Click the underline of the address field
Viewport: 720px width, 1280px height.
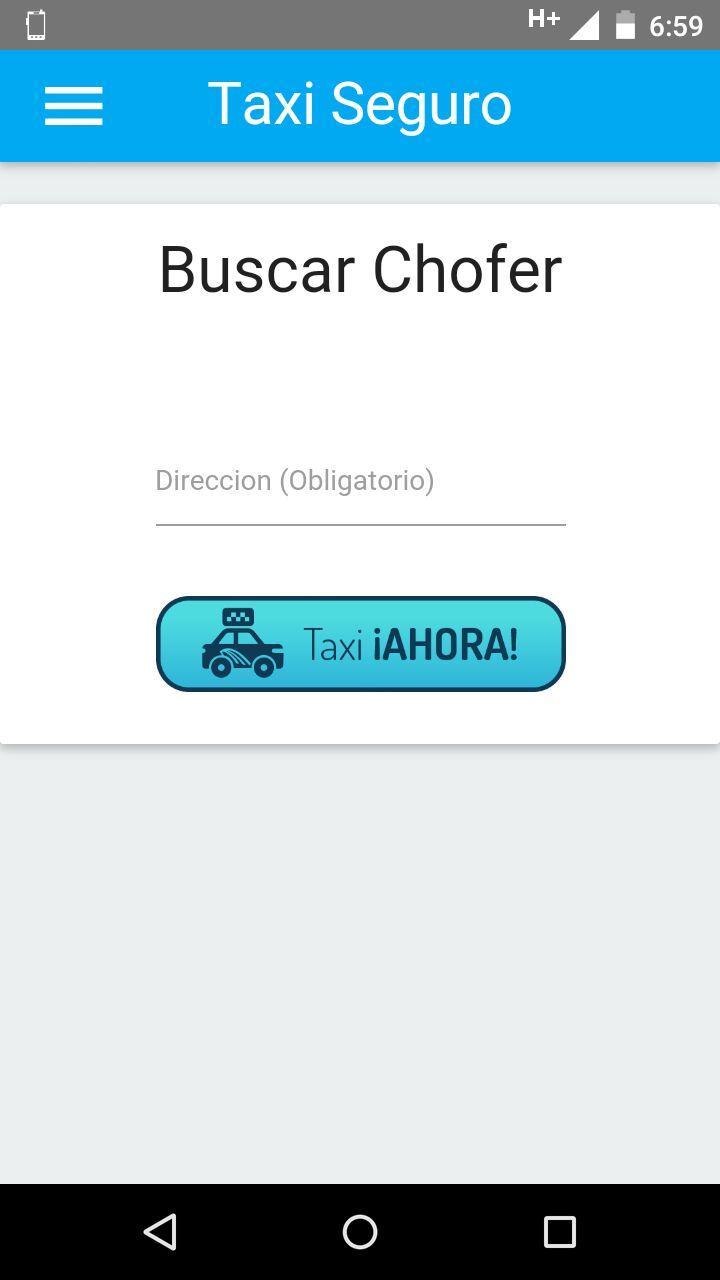tap(360, 521)
